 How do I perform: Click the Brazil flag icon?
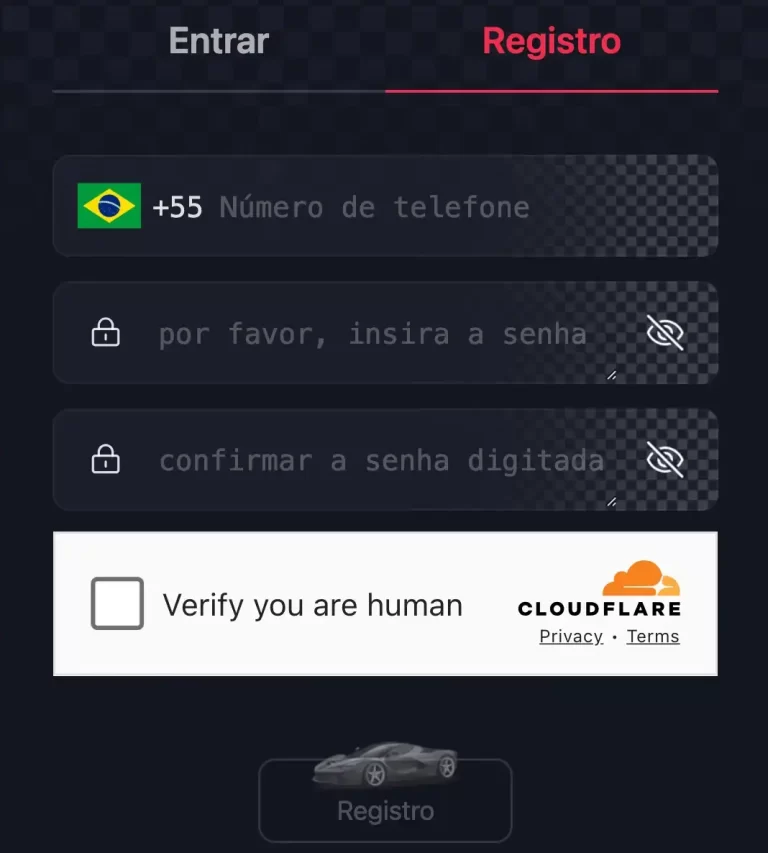click(109, 205)
